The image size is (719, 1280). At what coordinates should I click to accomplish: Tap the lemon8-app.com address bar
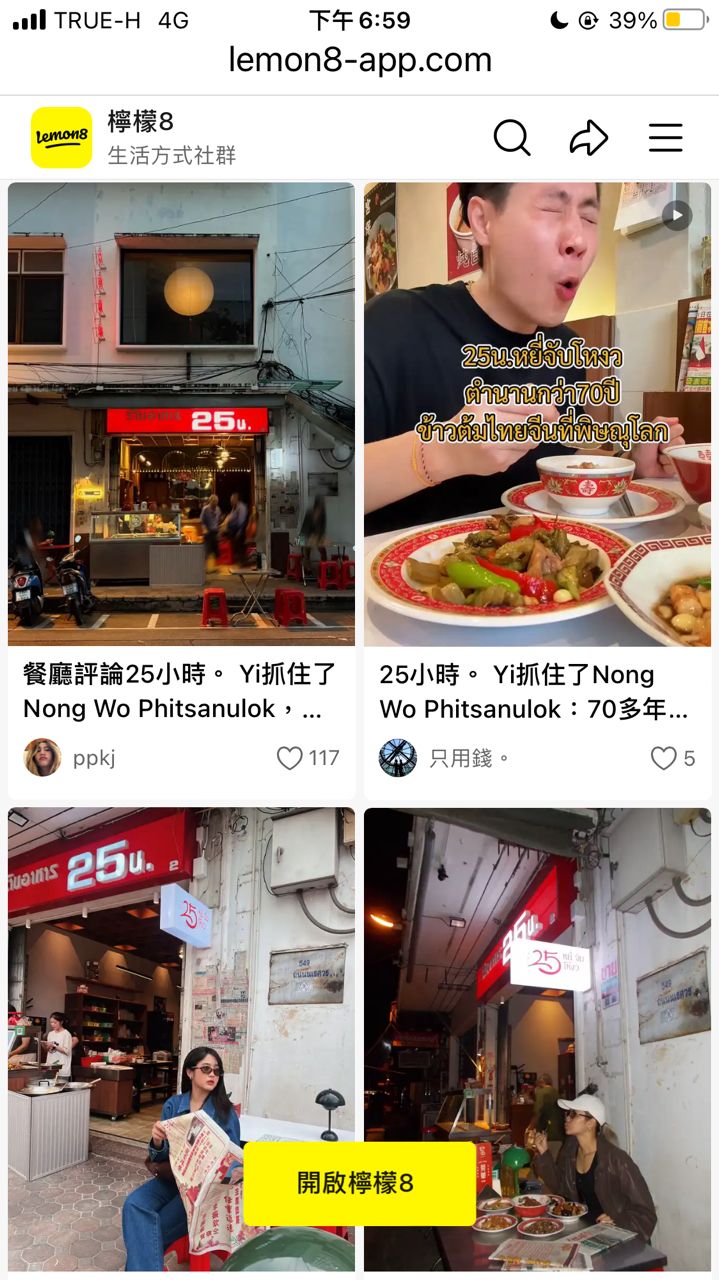(359, 60)
